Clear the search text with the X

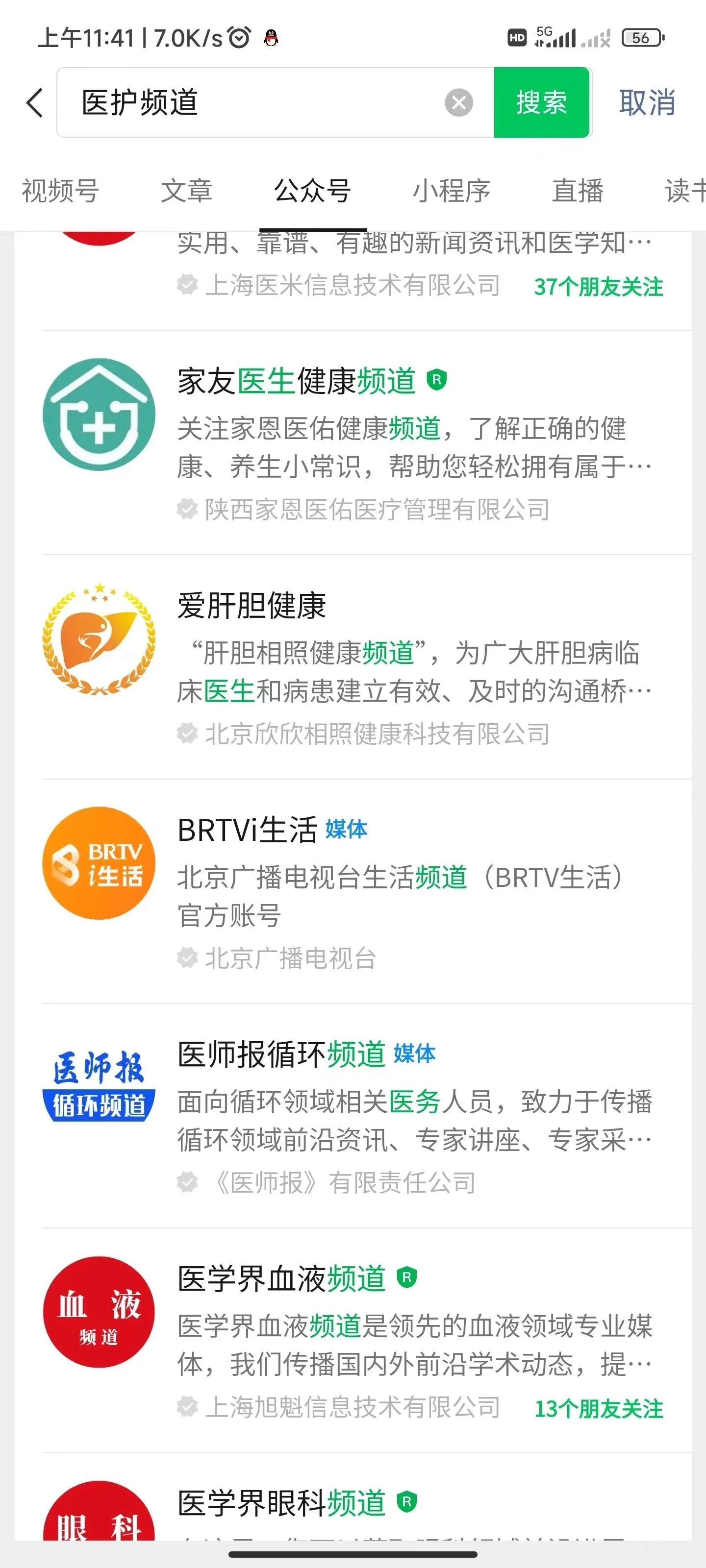pos(459,102)
